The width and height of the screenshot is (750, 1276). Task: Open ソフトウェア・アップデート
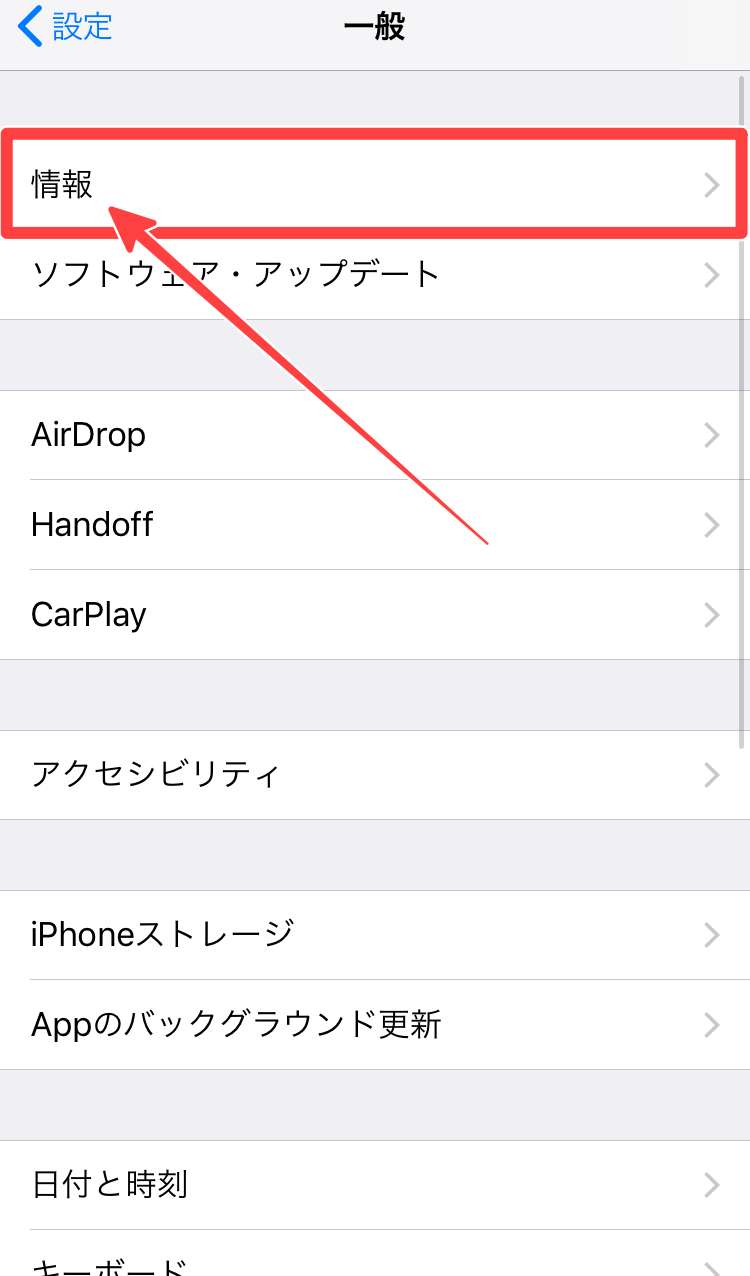tap(374, 274)
